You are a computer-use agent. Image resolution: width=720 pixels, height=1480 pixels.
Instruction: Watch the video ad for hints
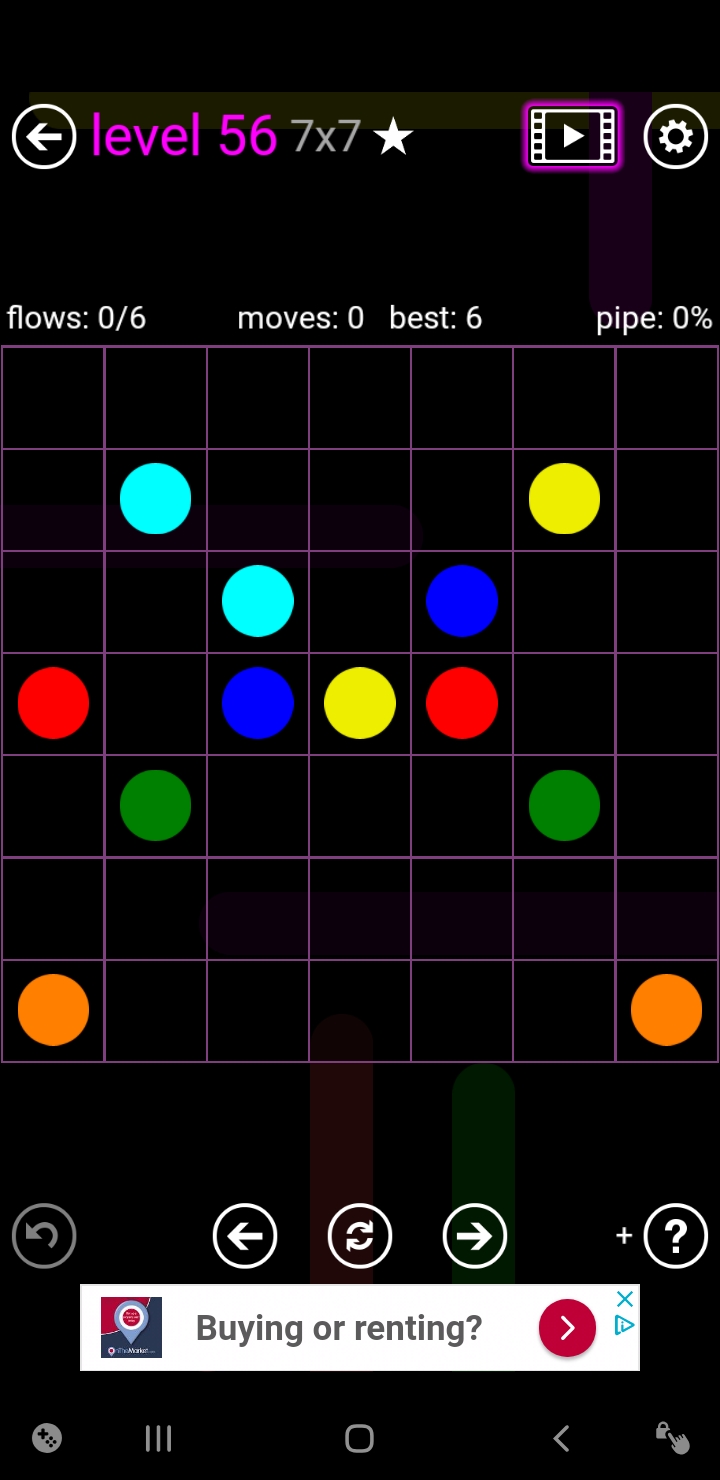[x=573, y=136]
